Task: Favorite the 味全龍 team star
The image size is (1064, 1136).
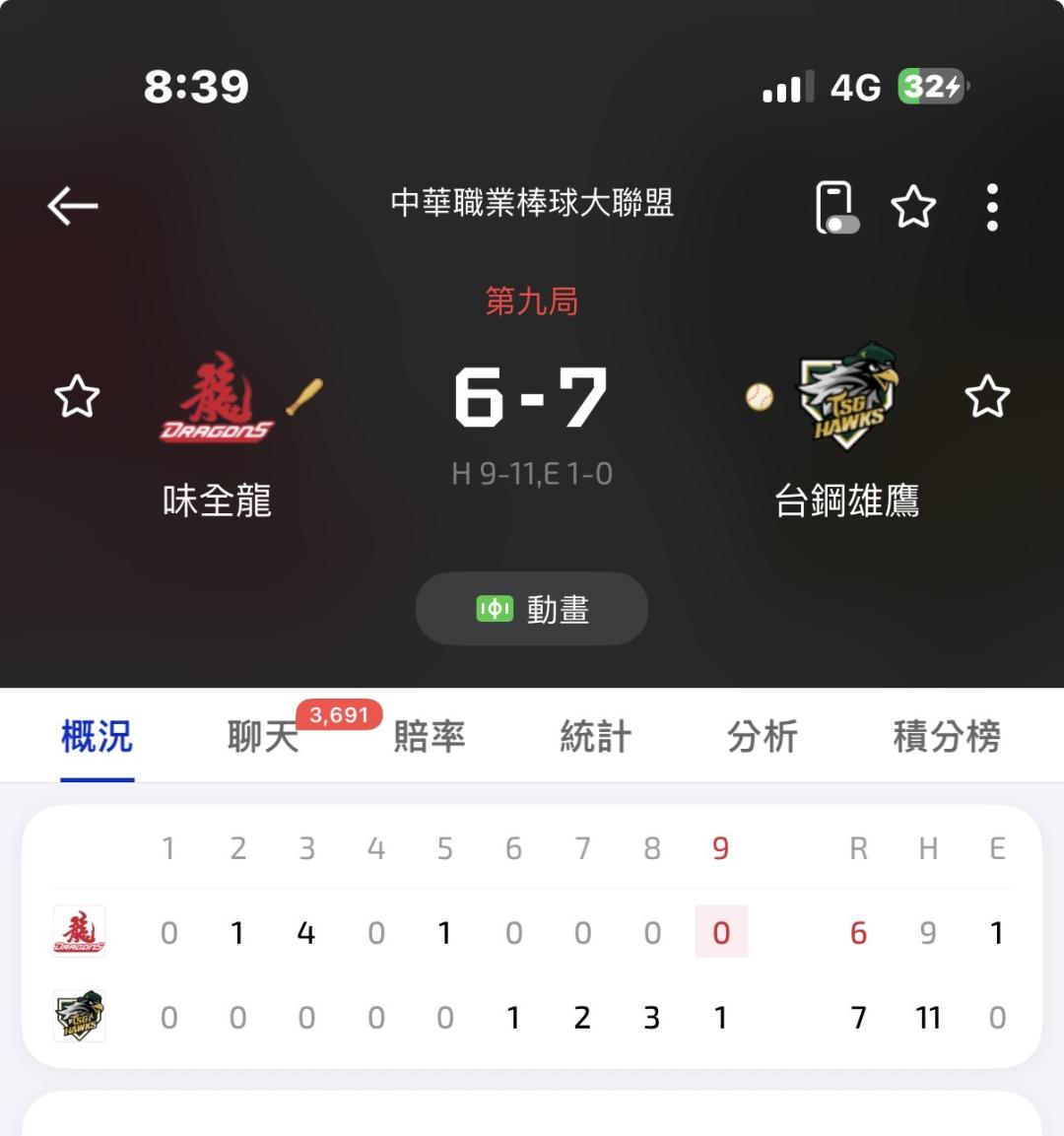Action: click(x=77, y=396)
